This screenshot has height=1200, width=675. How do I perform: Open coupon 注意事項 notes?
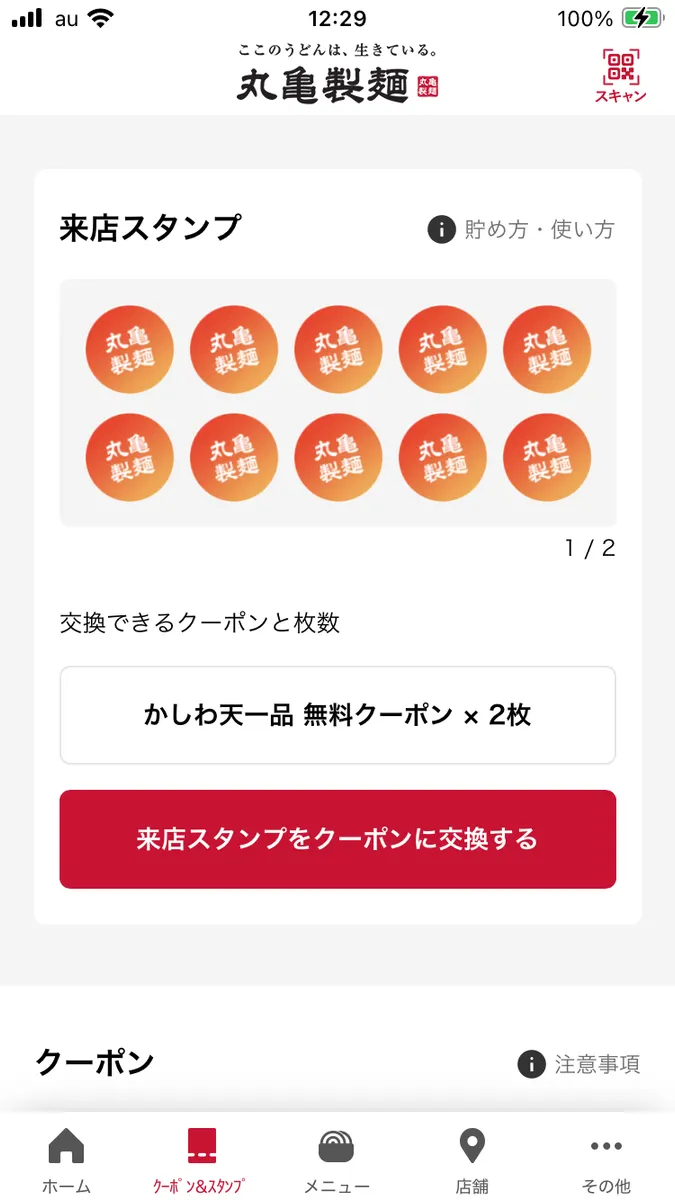click(579, 1064)
